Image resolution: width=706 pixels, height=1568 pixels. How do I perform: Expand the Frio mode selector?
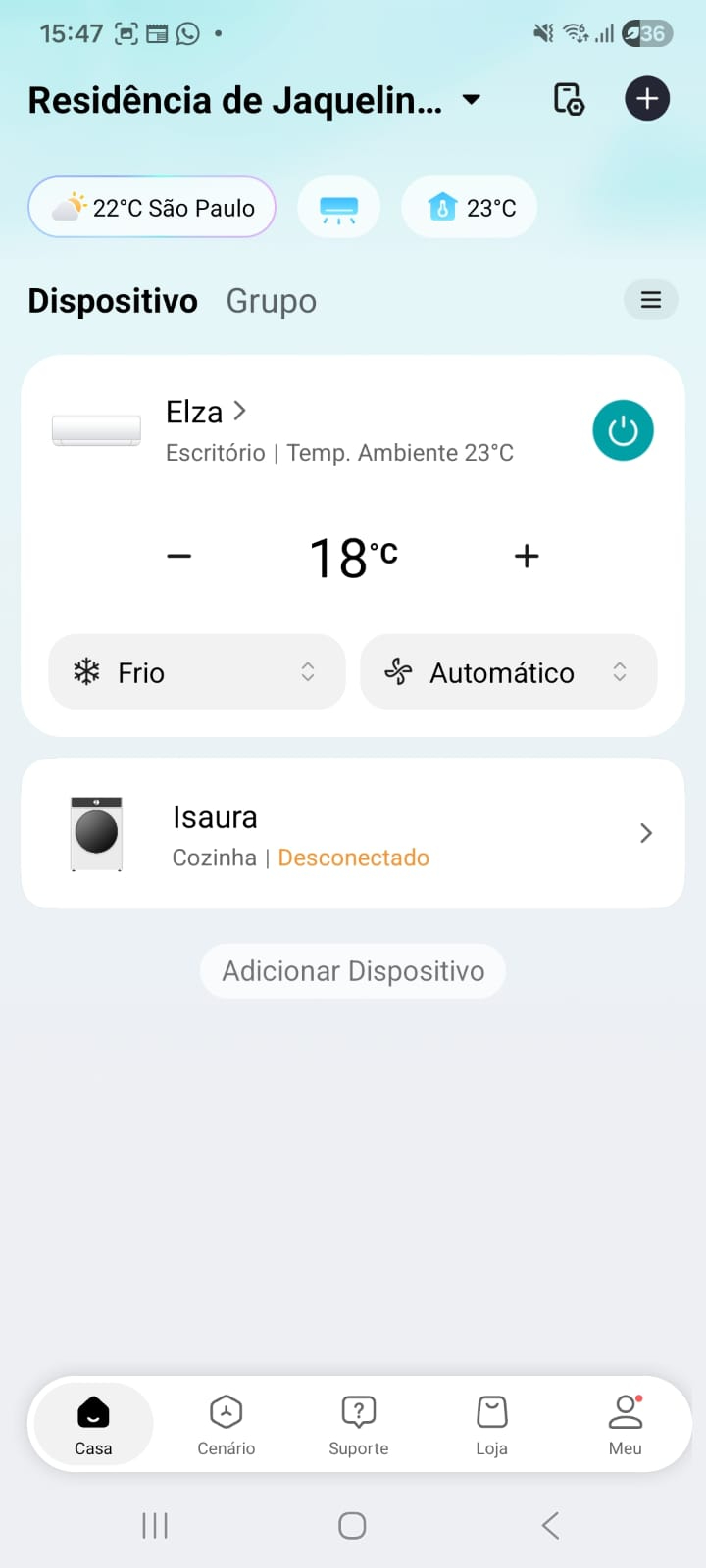[x=197, y=672]
